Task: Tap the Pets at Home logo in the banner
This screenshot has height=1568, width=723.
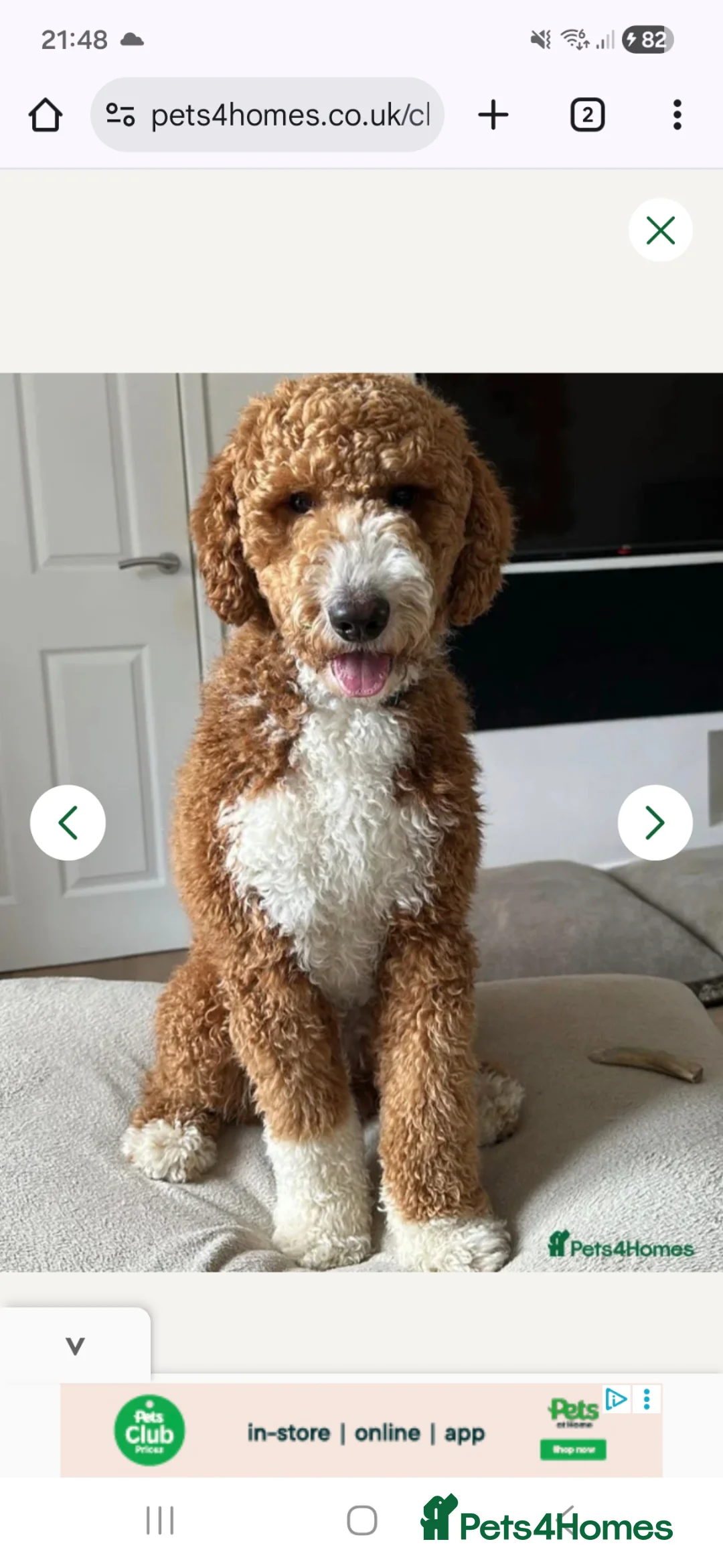Action: pos(574,1413)
